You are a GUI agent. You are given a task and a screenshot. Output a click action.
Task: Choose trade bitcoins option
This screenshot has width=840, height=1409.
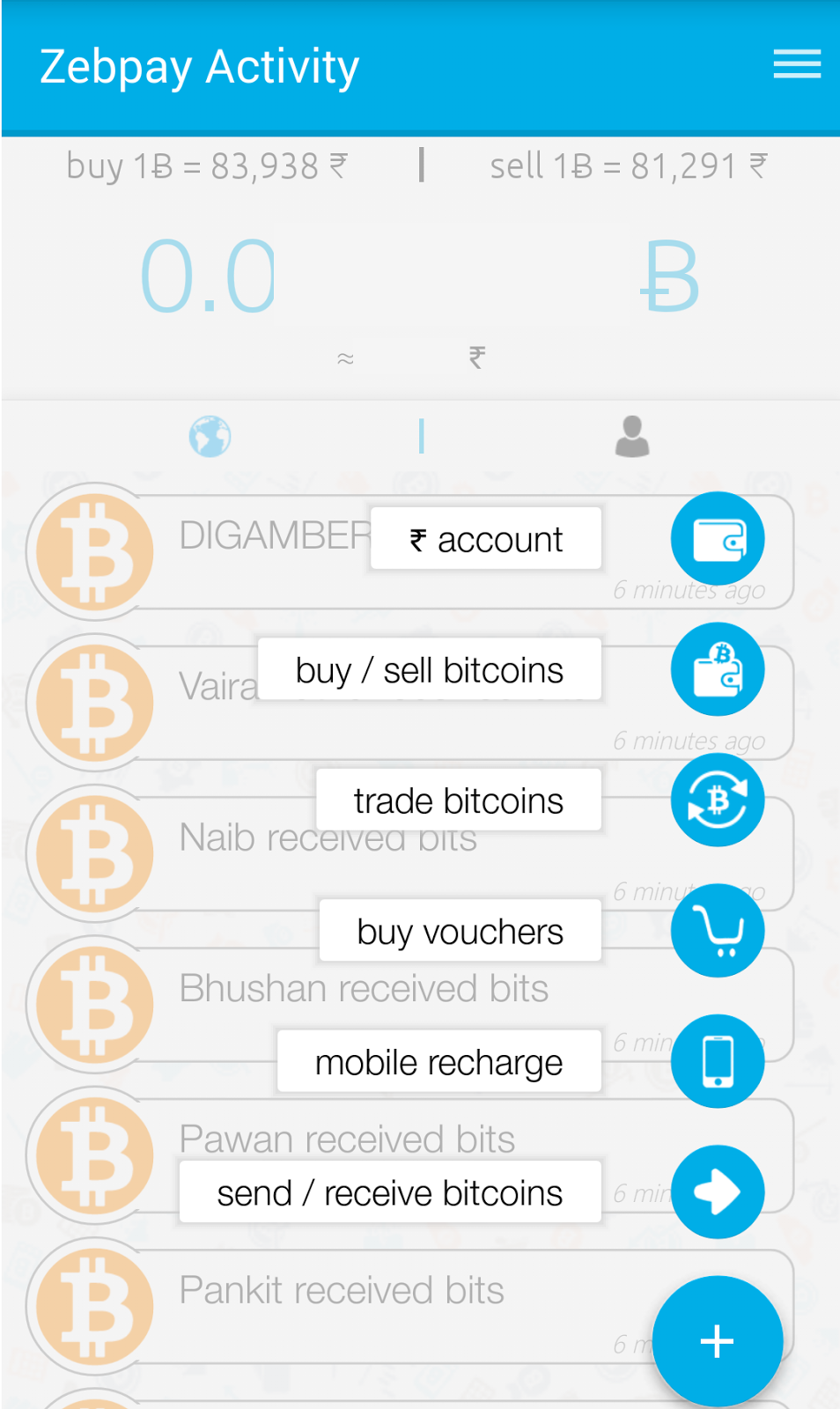717,800
